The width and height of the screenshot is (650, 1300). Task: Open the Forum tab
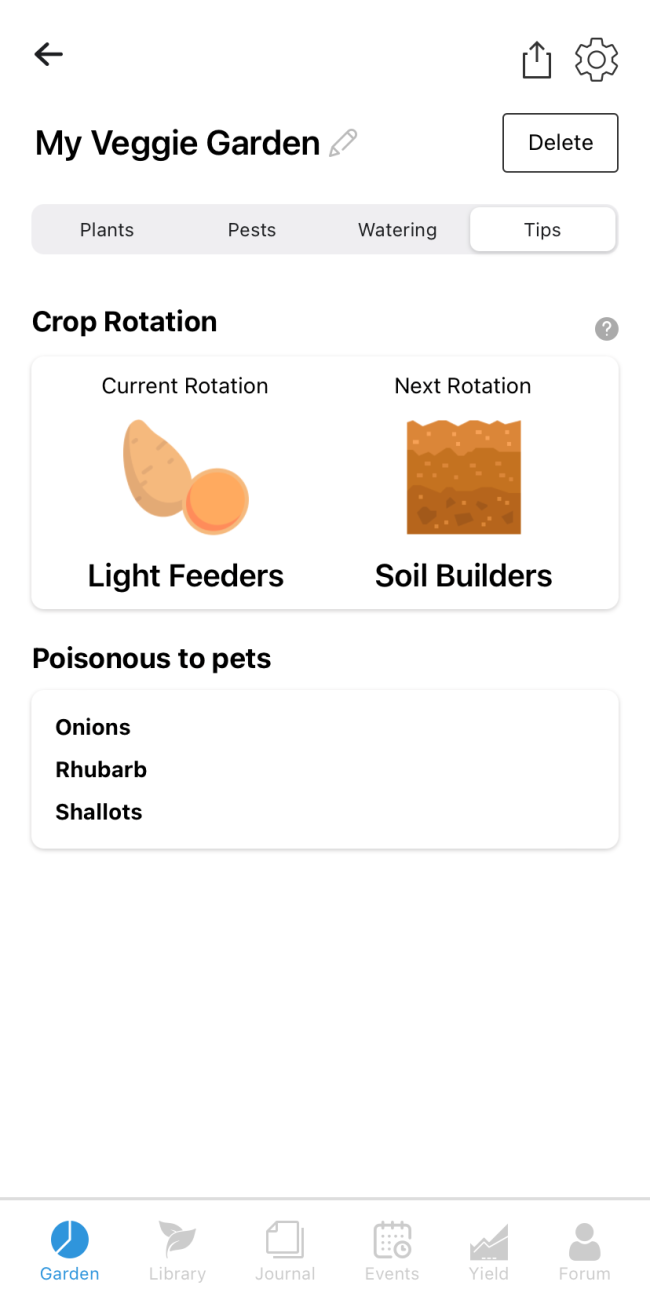(584, 1252)
